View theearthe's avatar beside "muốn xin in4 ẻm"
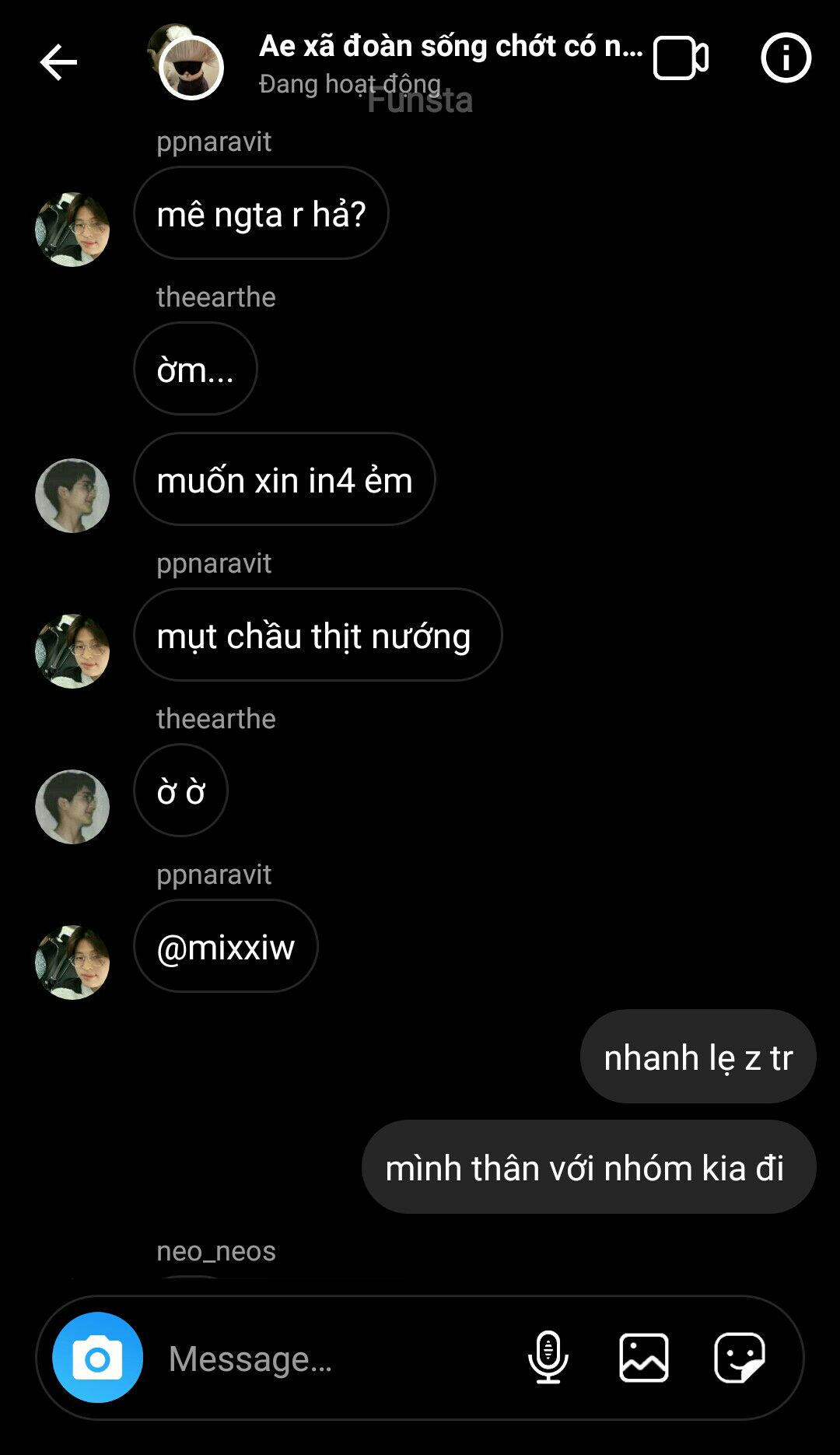The width and height of the screenshot is (840, 1455). [72, 496]
